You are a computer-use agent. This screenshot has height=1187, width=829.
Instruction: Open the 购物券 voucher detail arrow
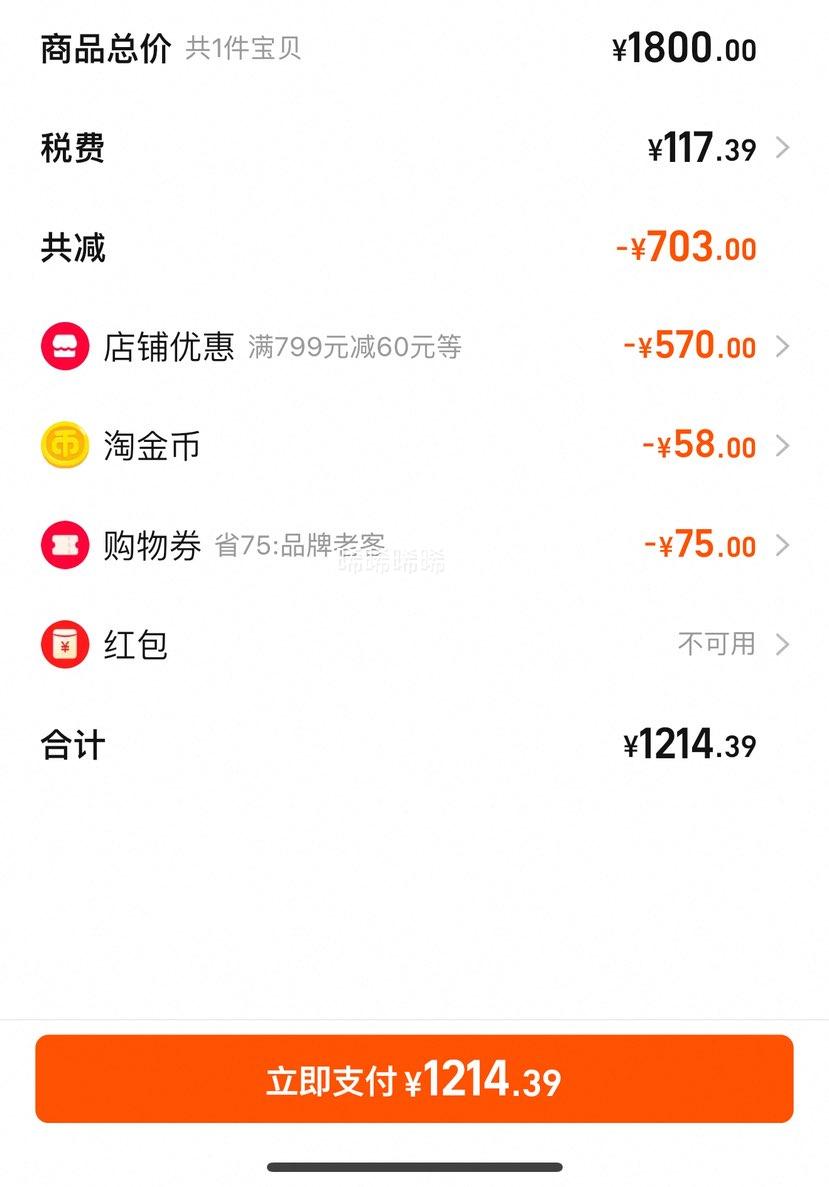pyautogui.click(x=783, y=546)
